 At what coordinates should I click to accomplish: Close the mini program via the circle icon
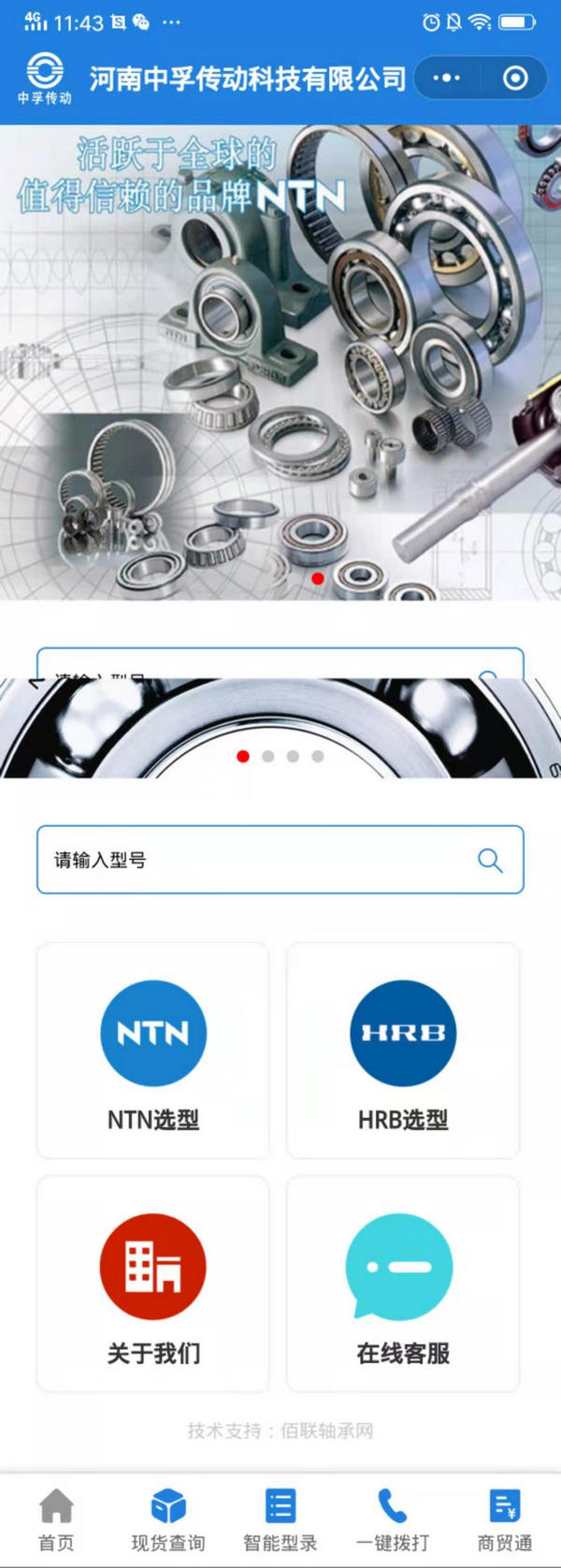tap(515, 79)
